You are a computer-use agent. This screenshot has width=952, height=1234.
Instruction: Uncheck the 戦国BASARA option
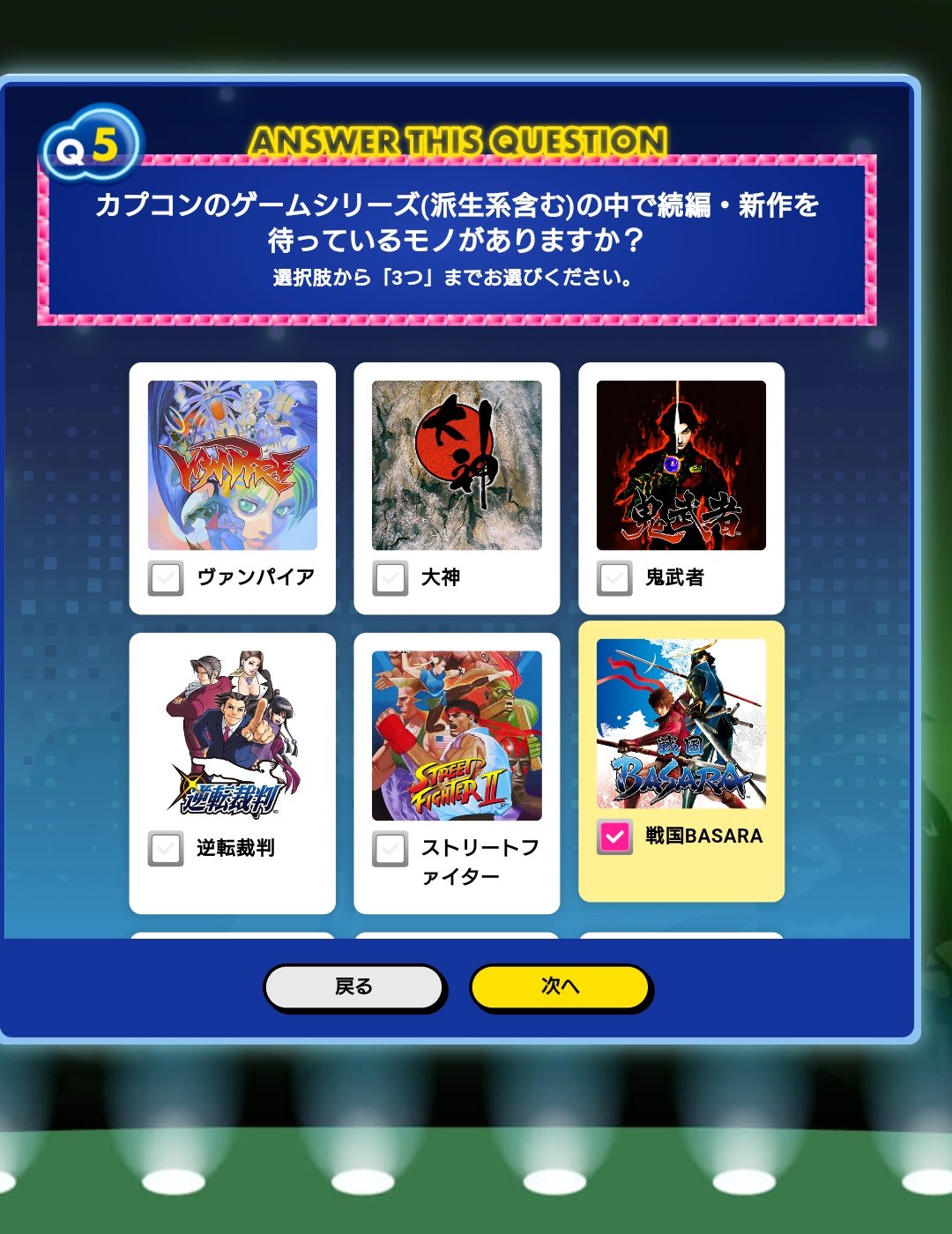coord(614,836)
